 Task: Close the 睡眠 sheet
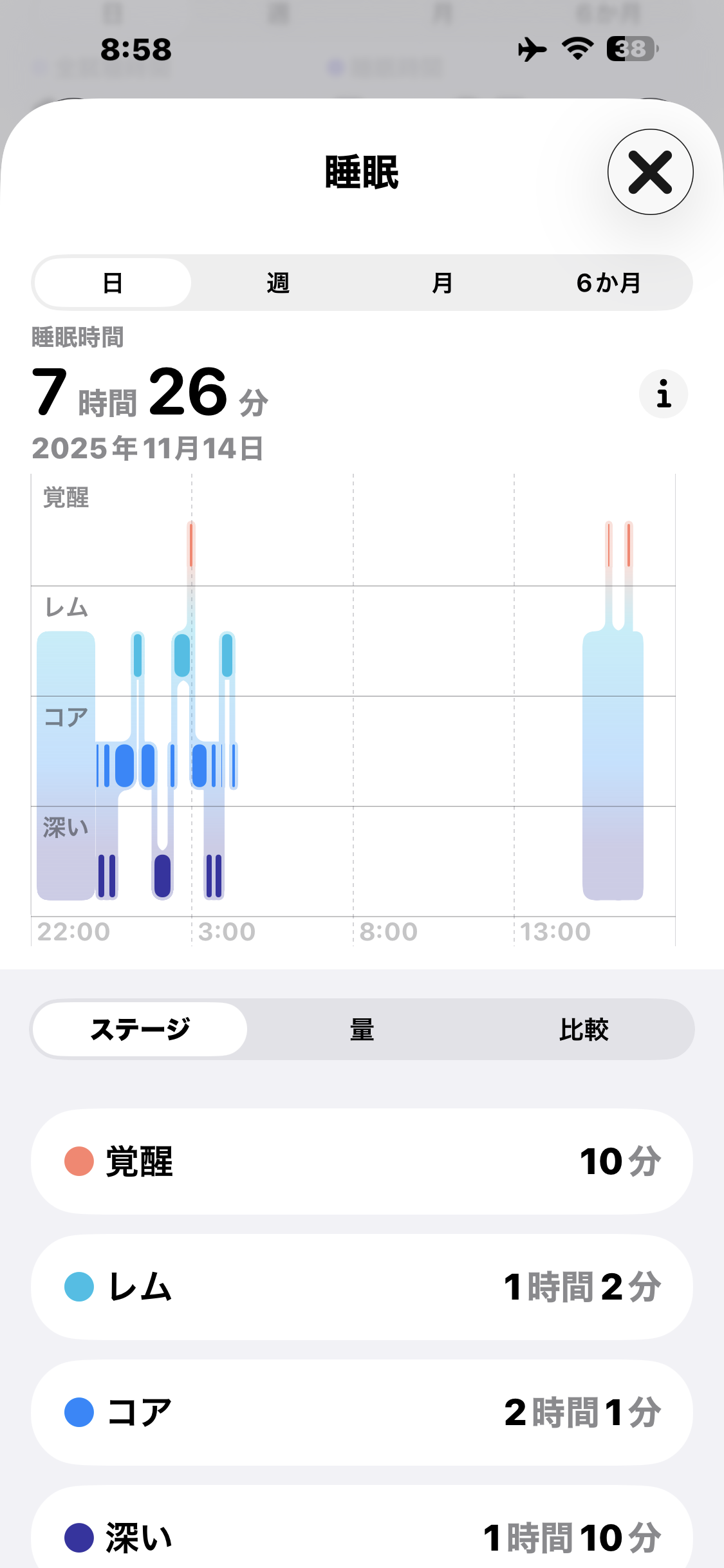(650, 172)
